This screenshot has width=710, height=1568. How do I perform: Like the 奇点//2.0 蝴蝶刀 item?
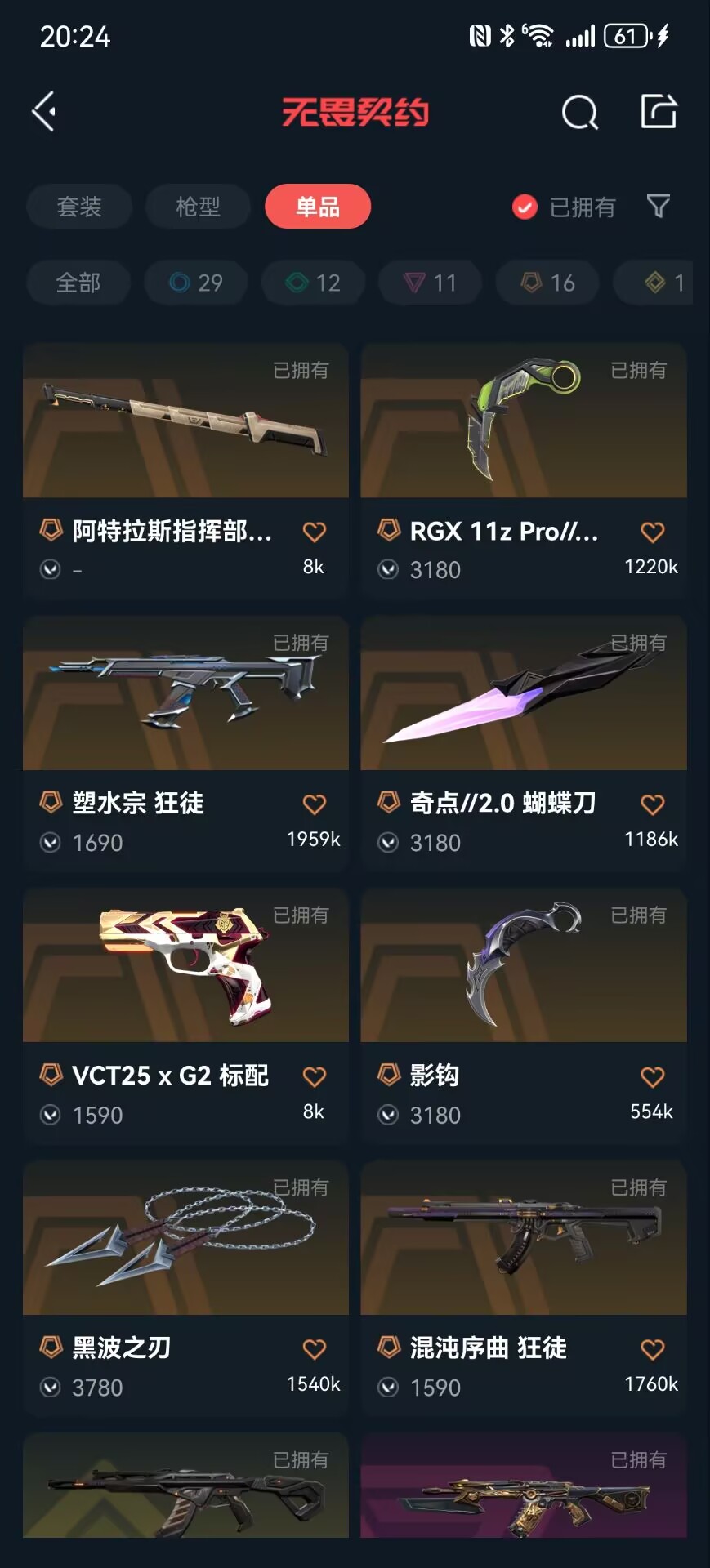652,804
